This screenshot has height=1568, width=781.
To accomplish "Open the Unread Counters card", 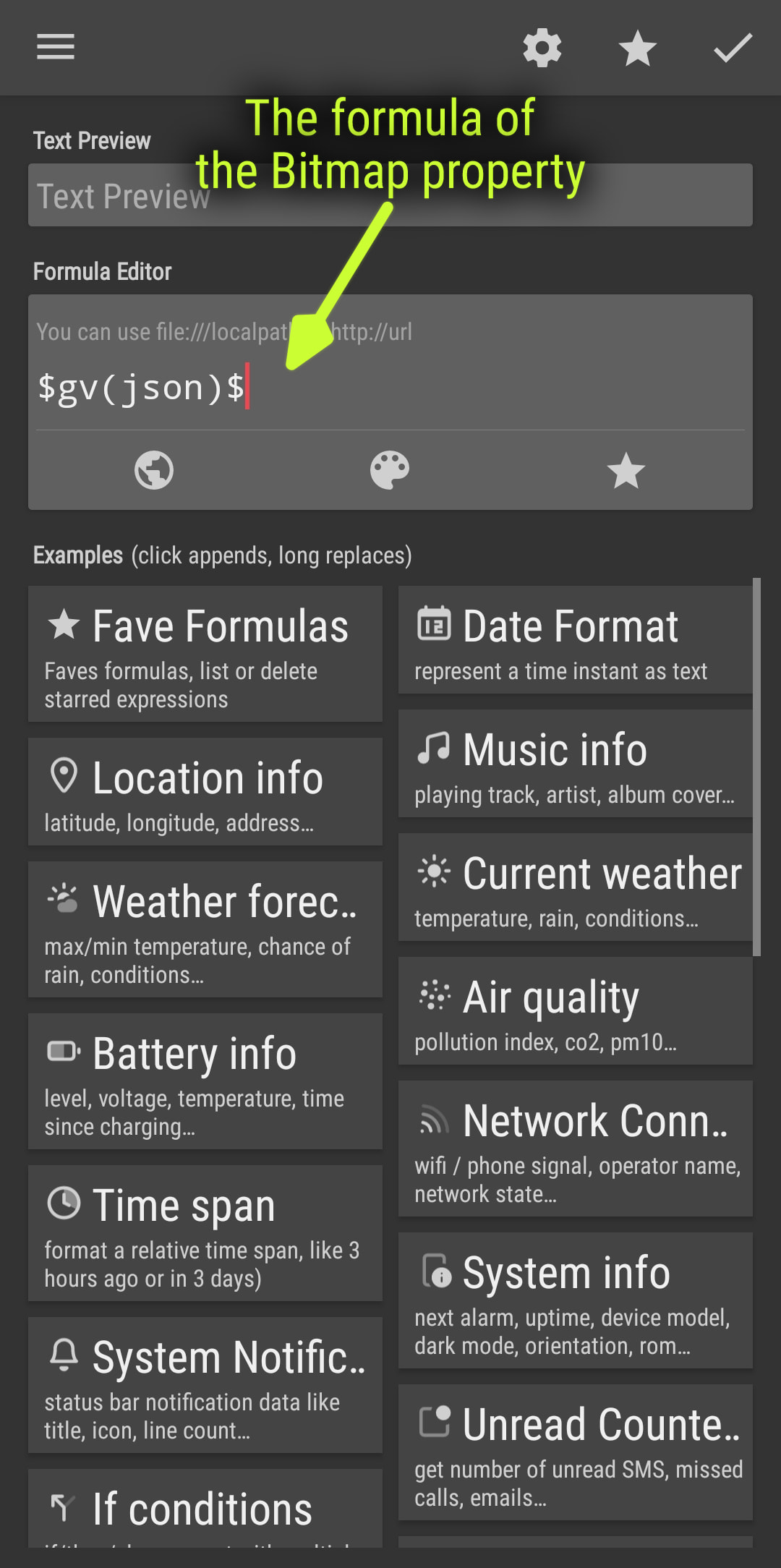I will point(575,1452).
